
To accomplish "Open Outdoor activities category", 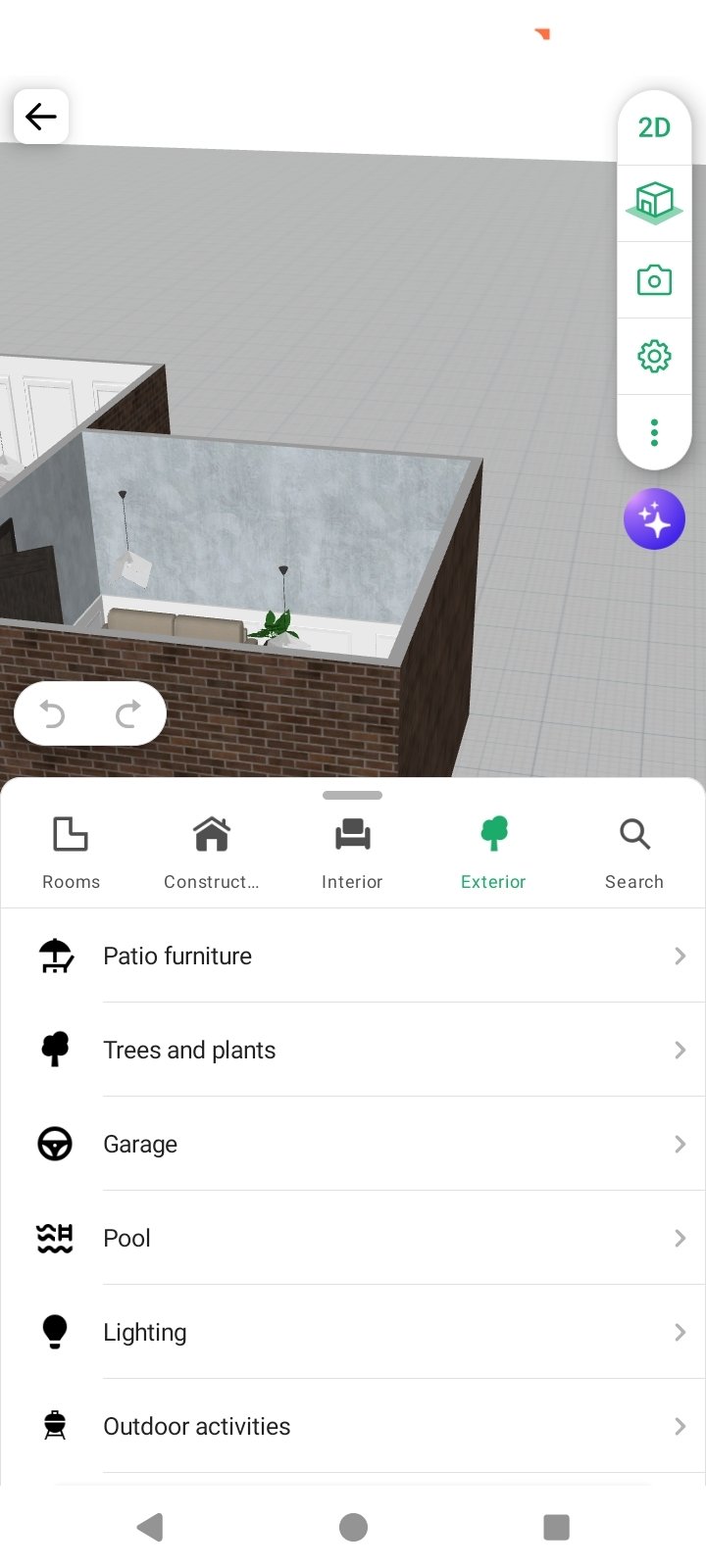I will 353,1426.
